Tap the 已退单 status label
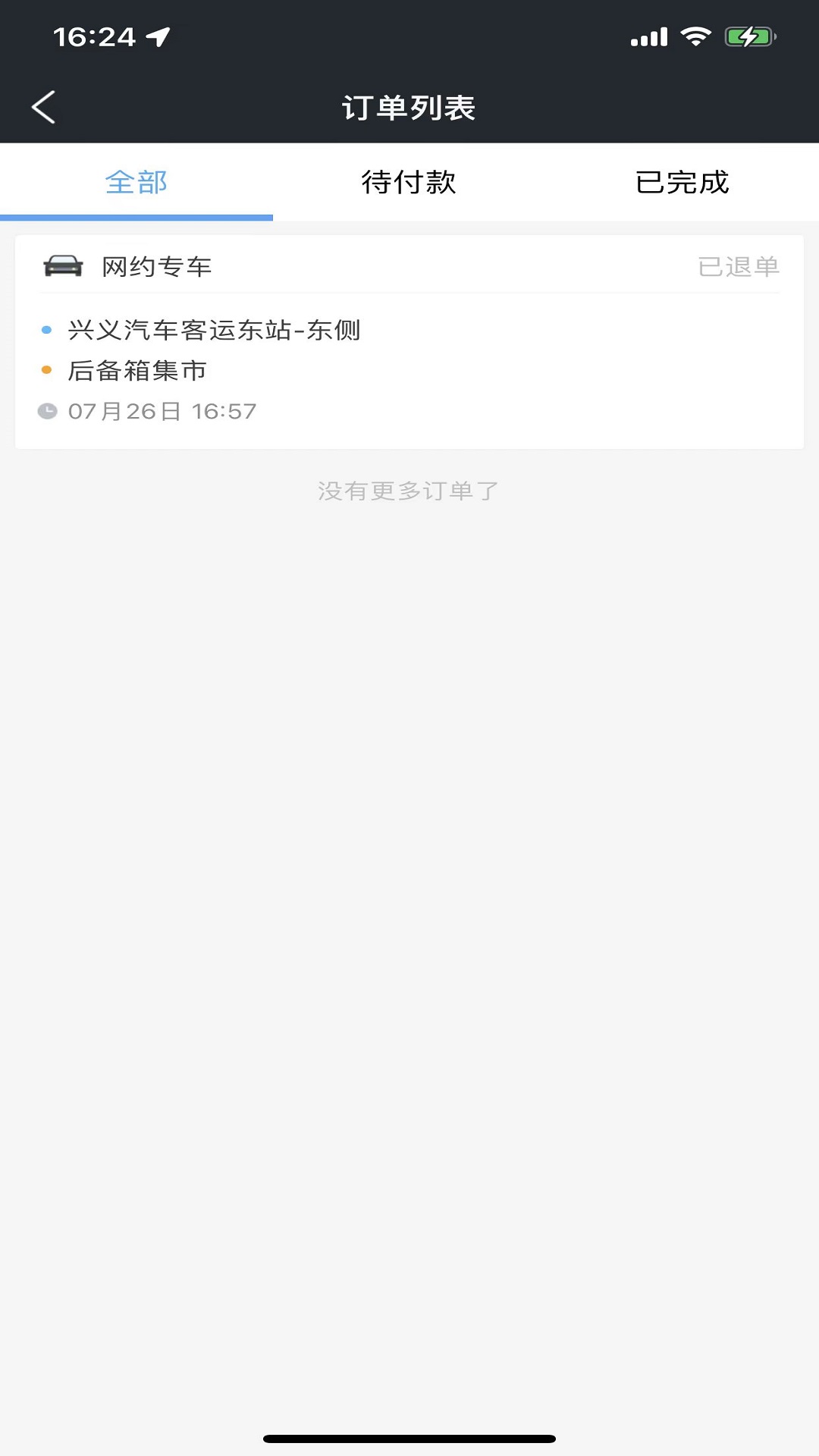The height and width of the screenshot is (1456, 819). coord(738,266)
